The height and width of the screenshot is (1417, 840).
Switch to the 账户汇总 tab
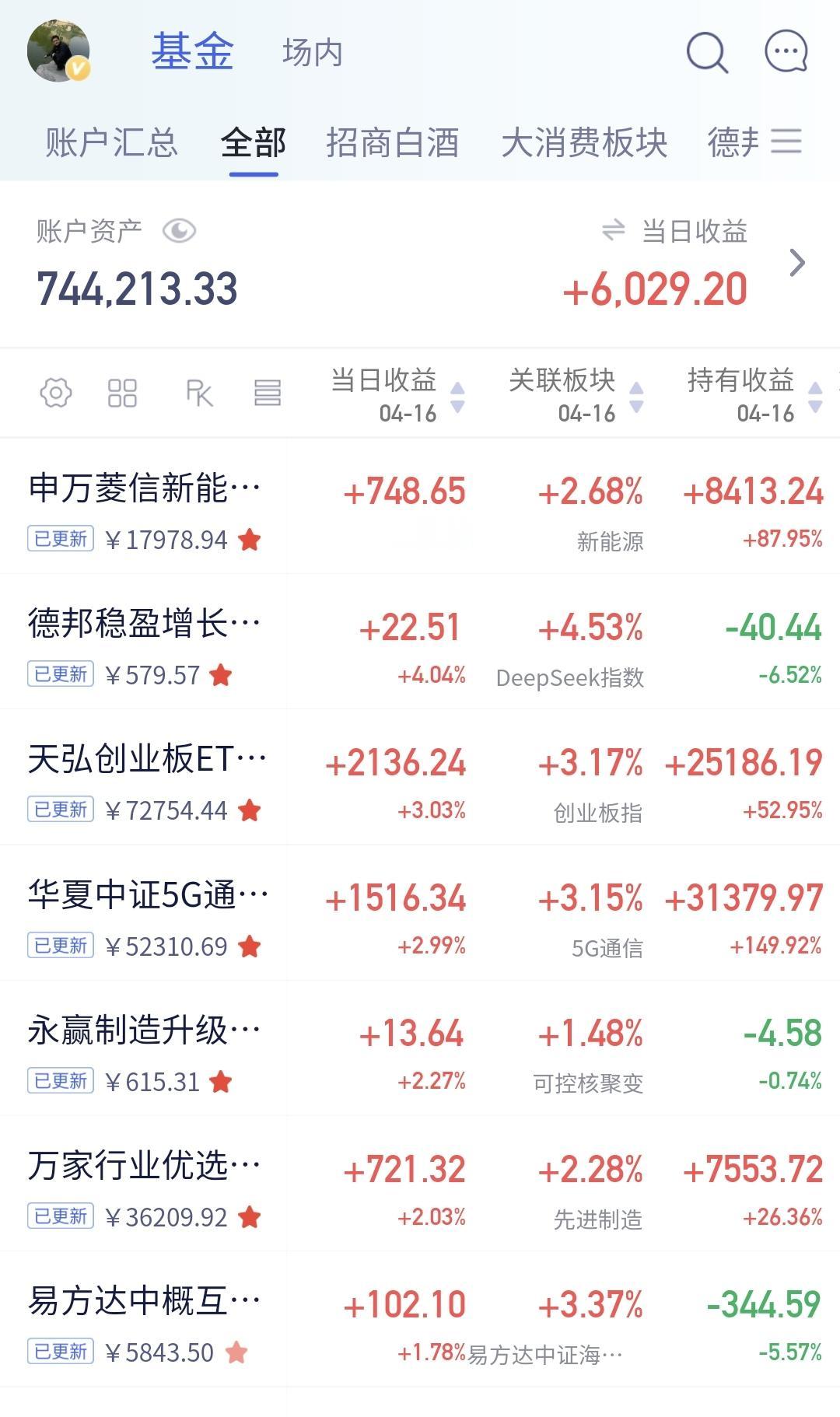[x=111, y=143]
